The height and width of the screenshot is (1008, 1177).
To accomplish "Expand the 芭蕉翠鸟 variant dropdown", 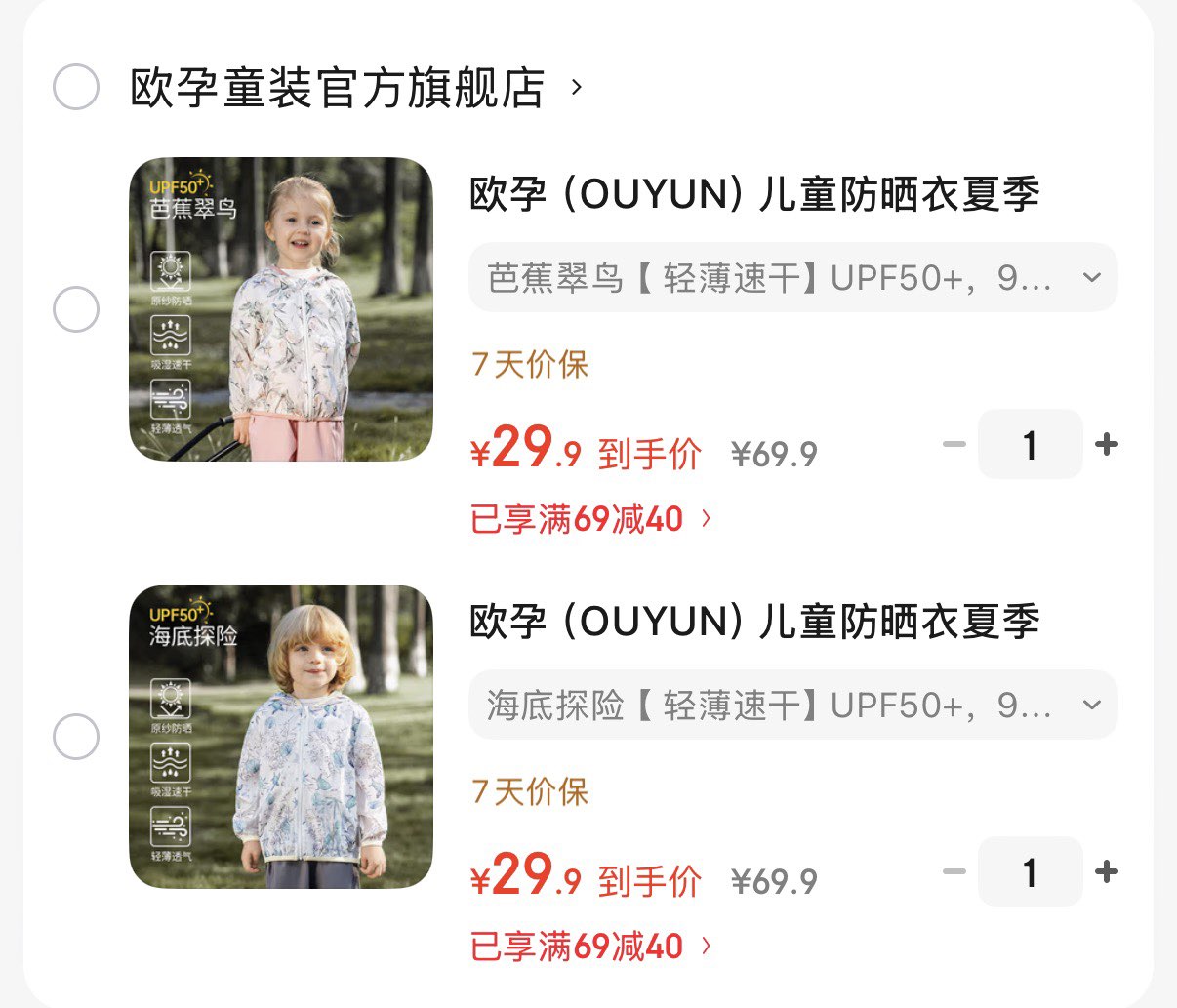I will click(x=792, y=278).
